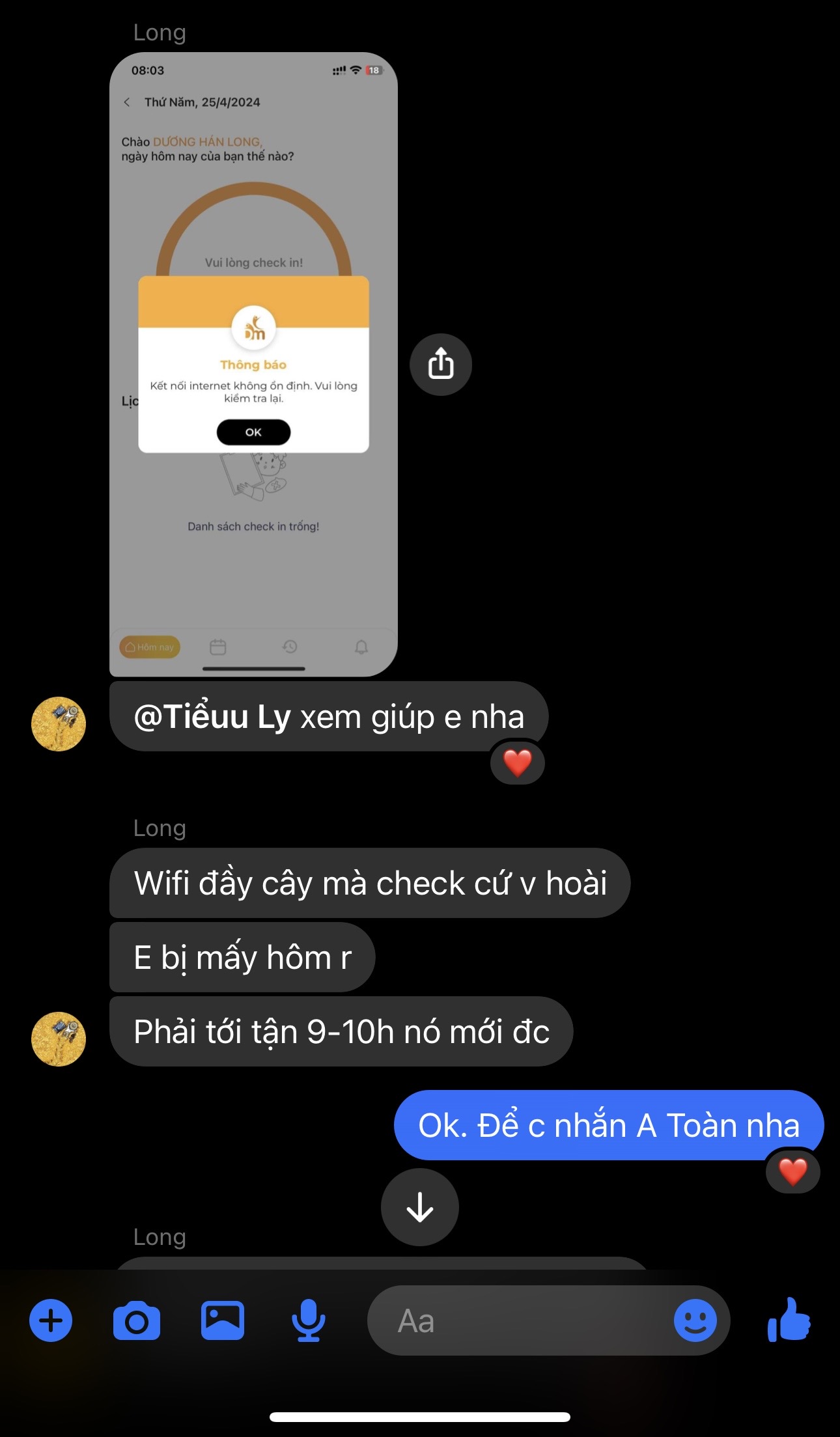Viewport: 840px width, 1437px height.
Task: Open the camera to take a photo
Action: (137, 1320)
